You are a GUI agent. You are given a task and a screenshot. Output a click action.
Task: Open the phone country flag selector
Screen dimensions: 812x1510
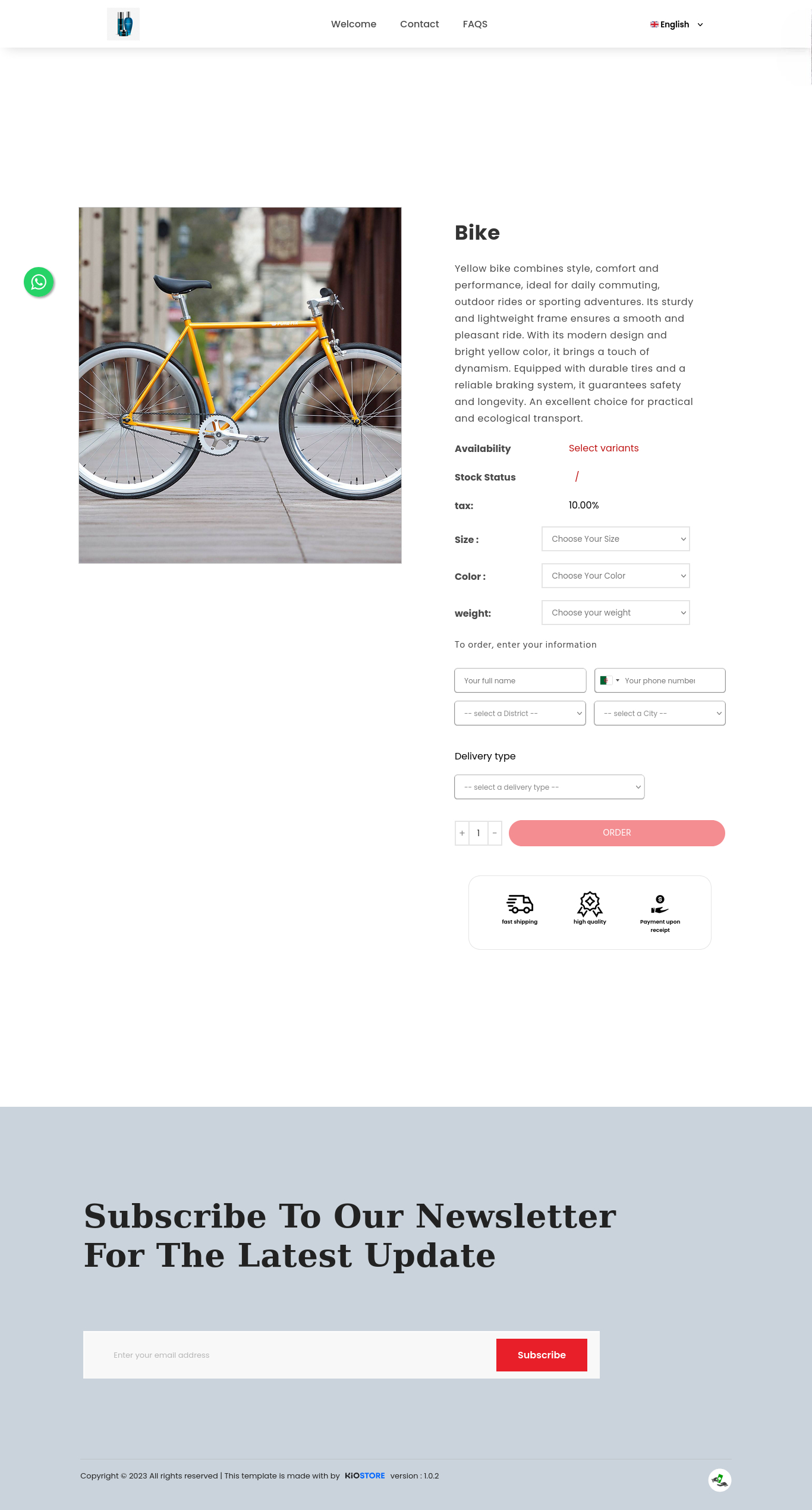[609, 680]
